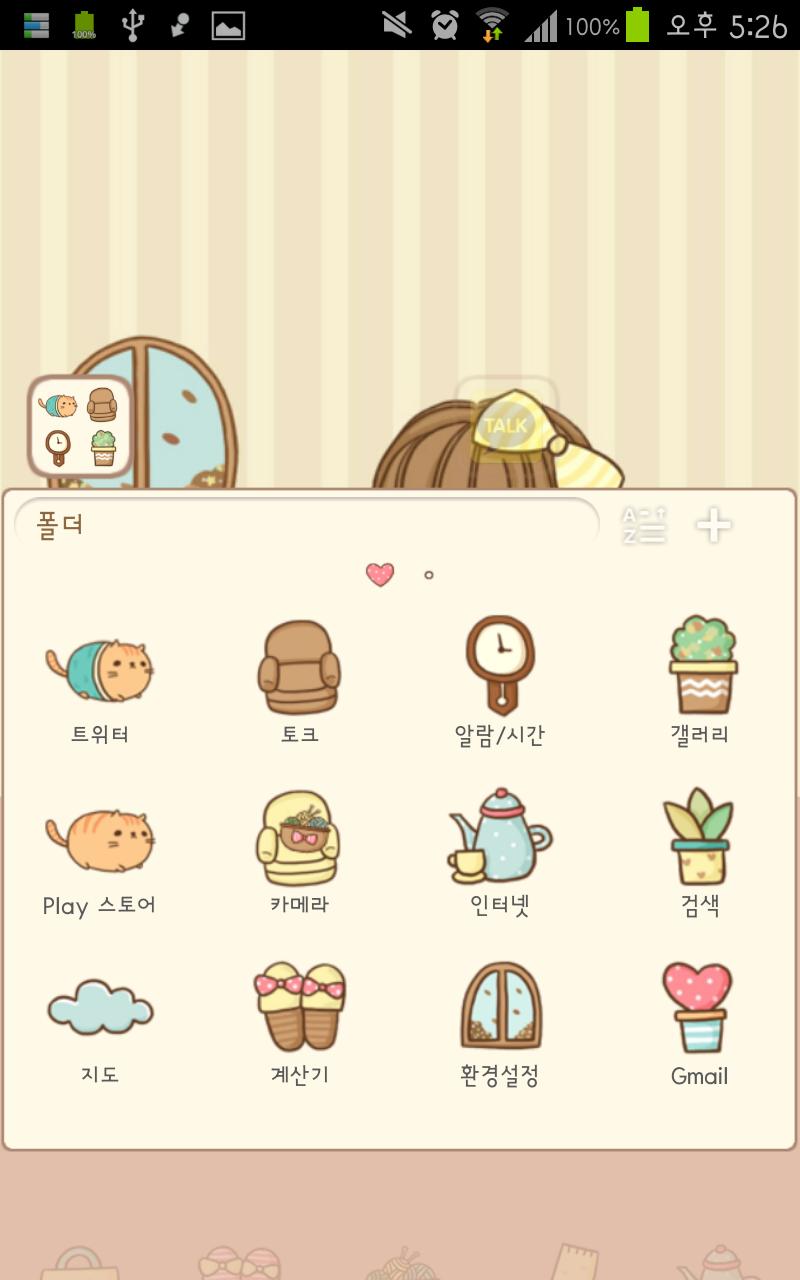Edit the folder name field labeled 폴더

pos(300,524)
